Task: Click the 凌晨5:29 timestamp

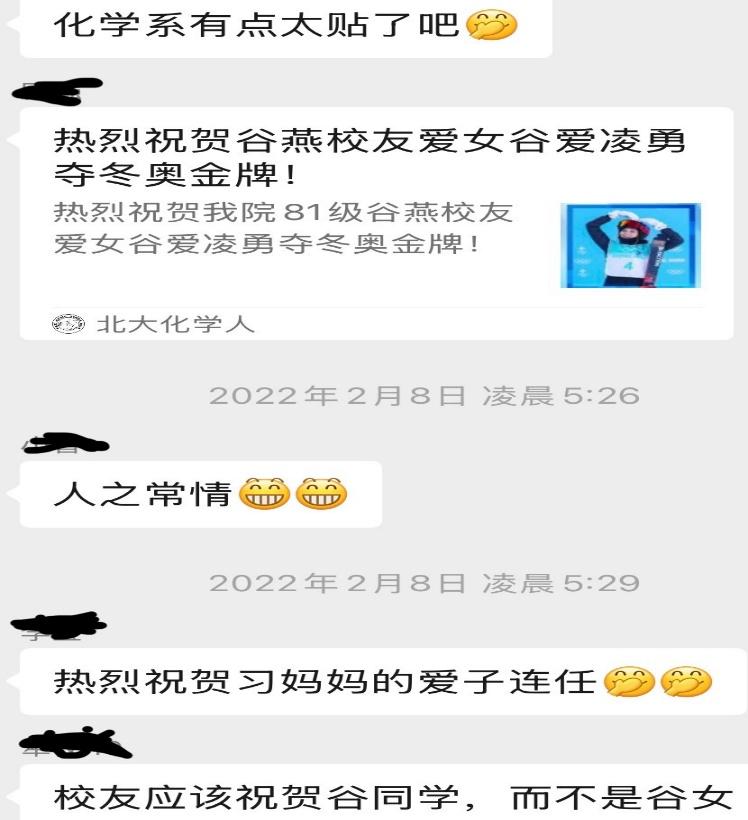Action: point(424,585)
